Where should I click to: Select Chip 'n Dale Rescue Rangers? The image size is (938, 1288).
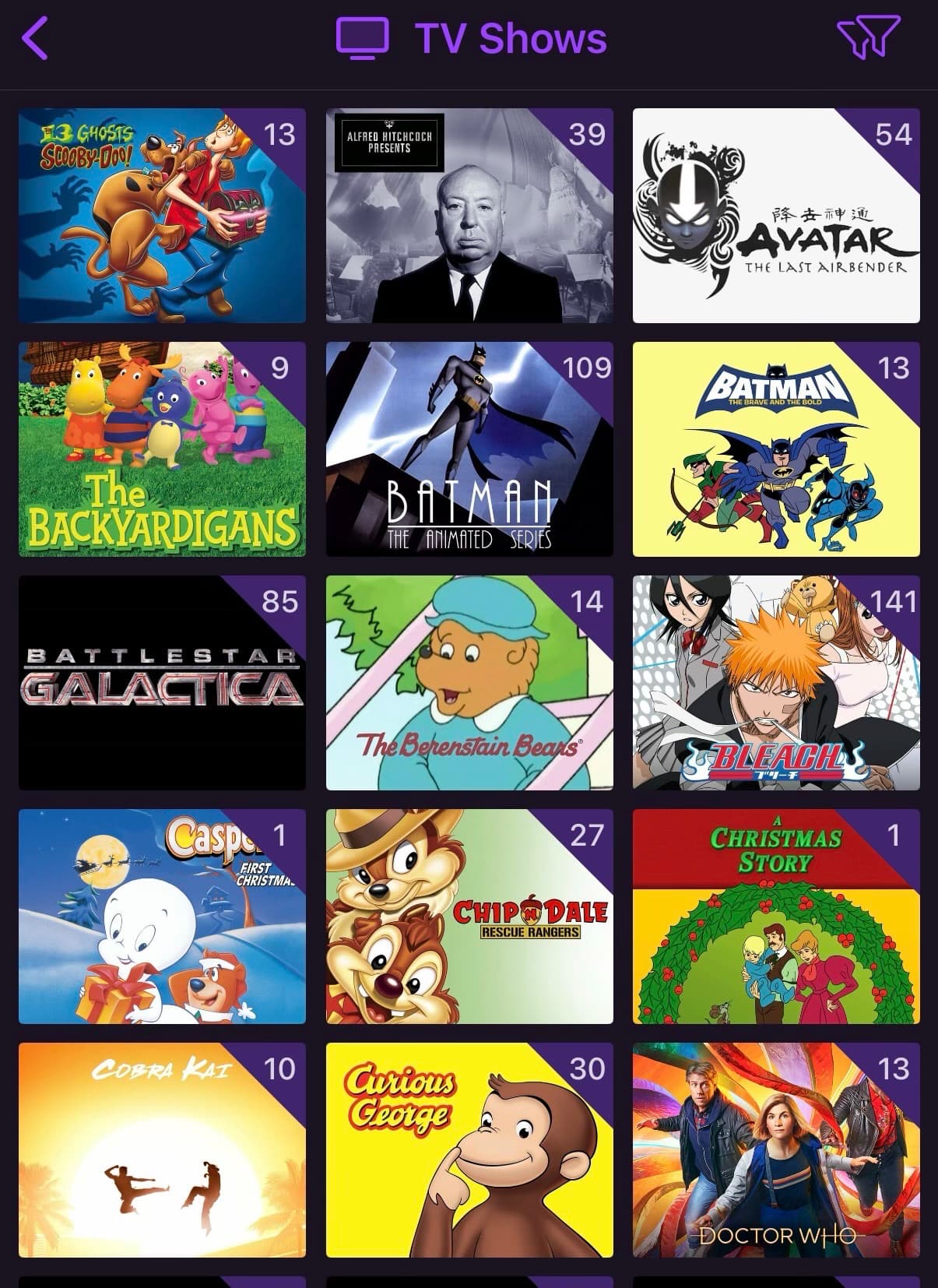[x=469, y=917]
